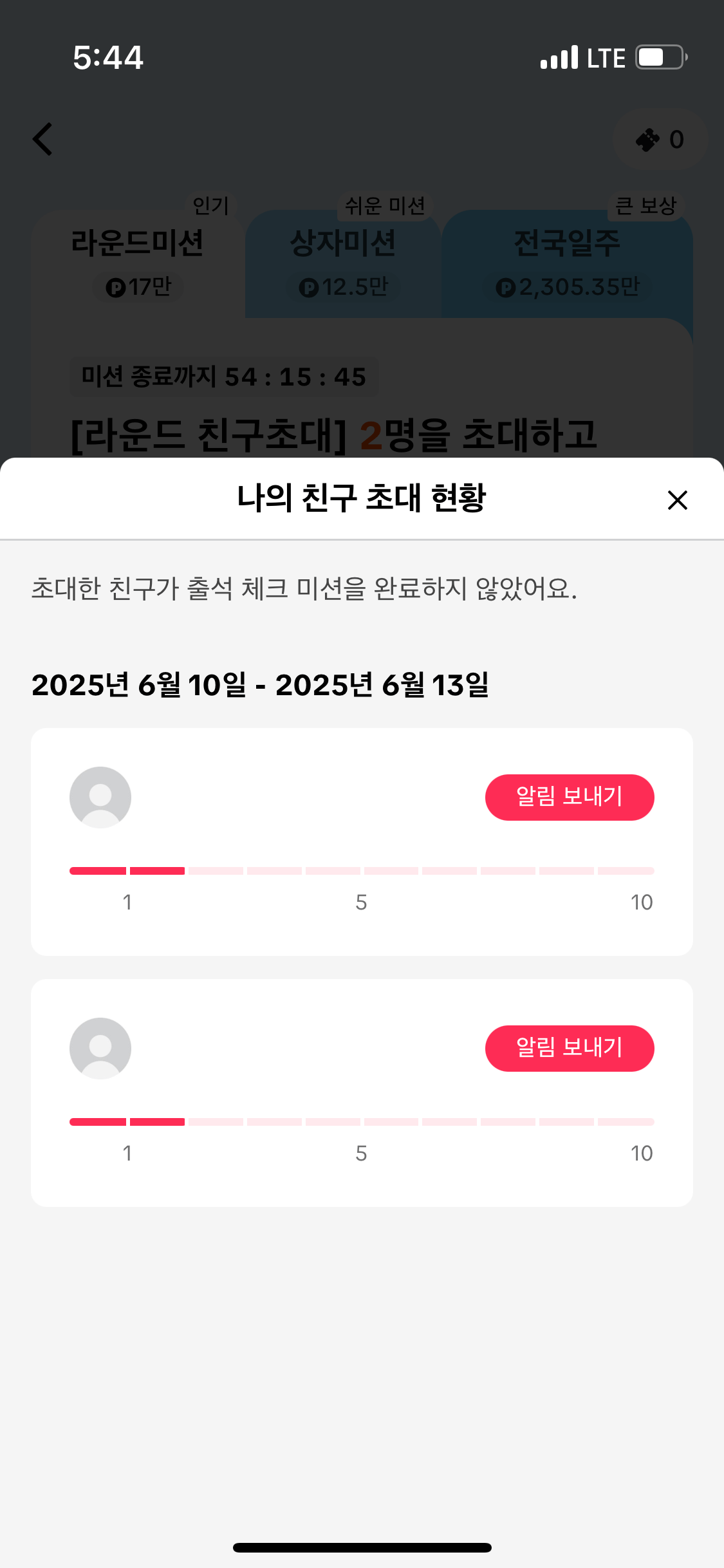This screenshot has height=1568, width=724.
Task: Tap the first friend's attendance progress bar
Action: pos(361,870)
